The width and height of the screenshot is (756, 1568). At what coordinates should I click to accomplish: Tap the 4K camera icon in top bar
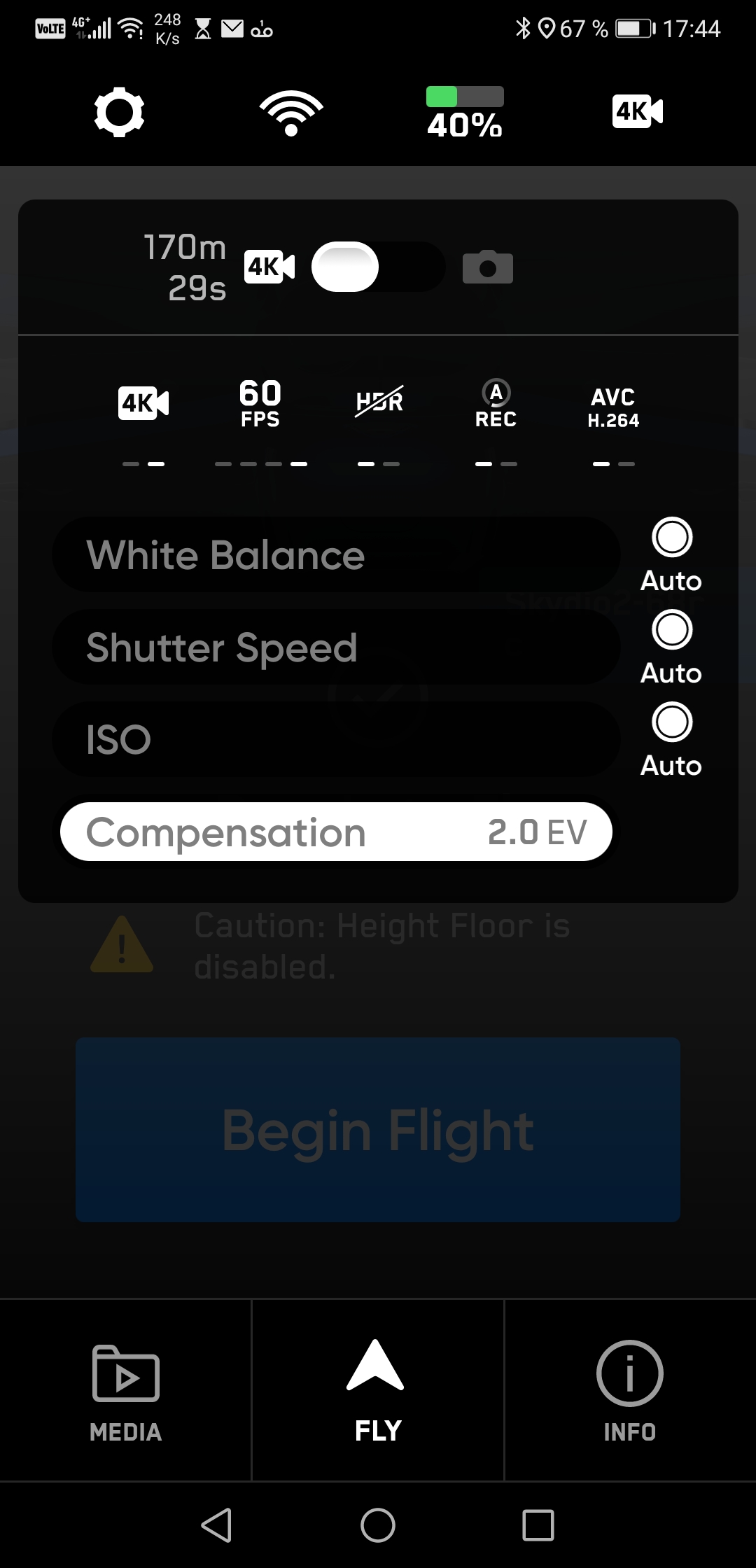click(637, 111)
